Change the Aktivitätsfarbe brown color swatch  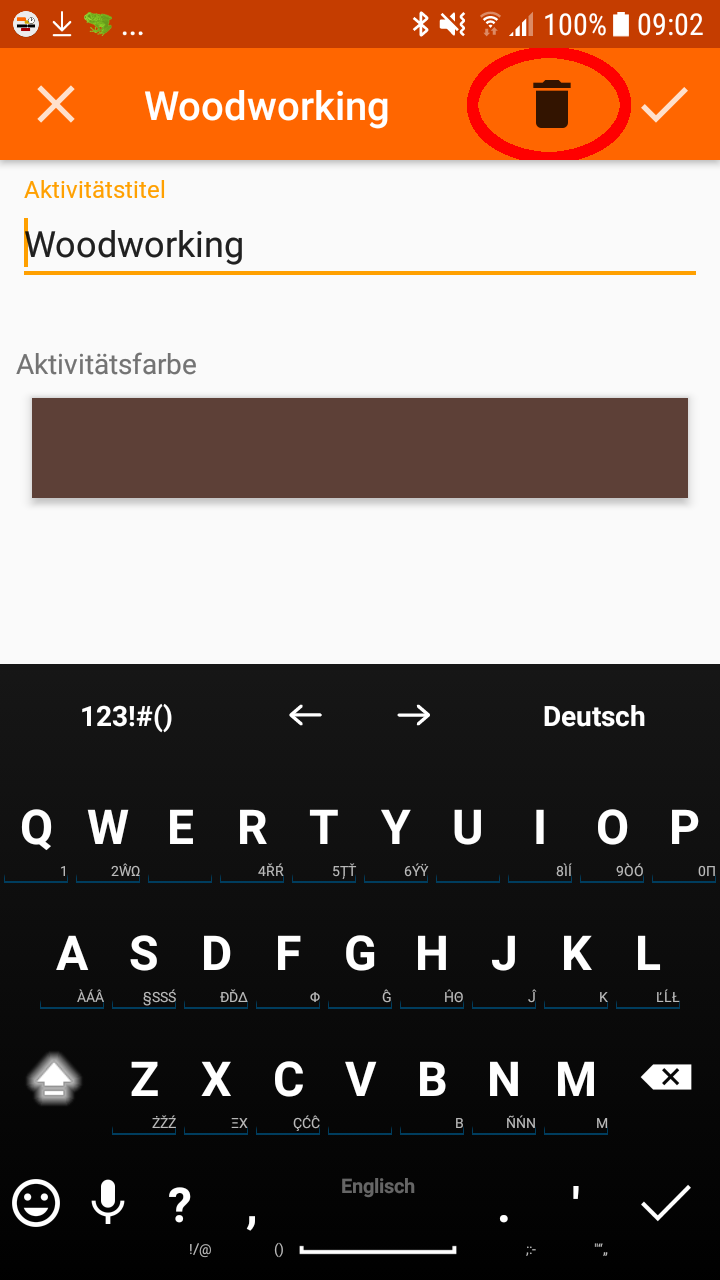coord(360,447)
